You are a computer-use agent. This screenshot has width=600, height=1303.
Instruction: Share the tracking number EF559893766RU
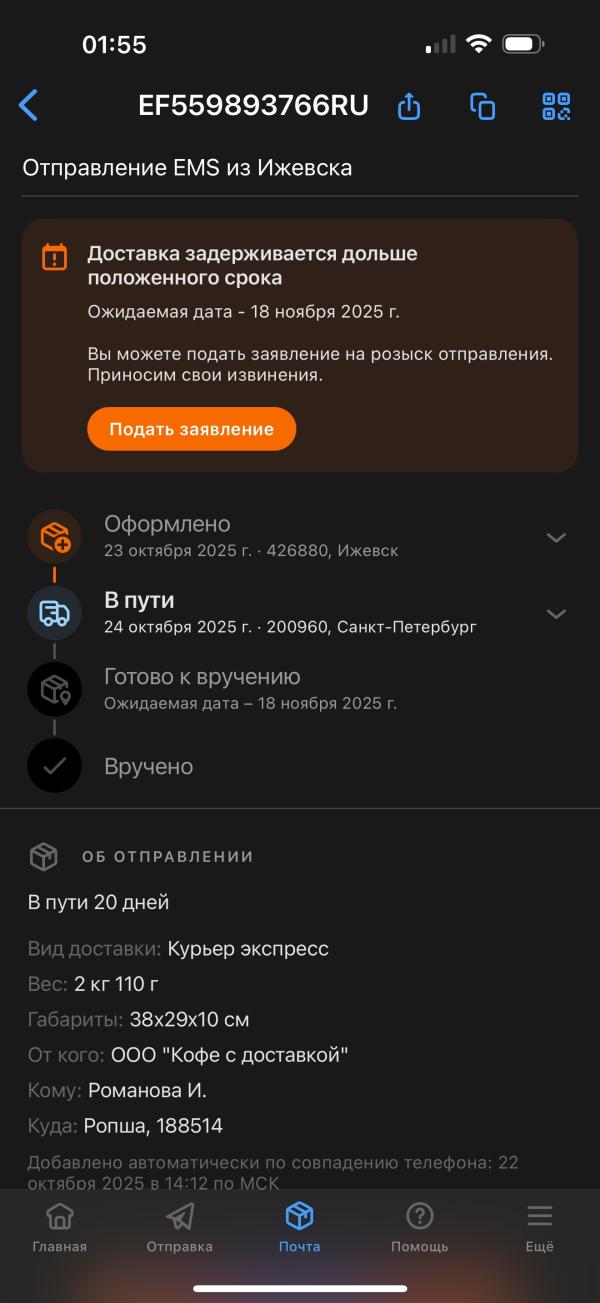409,106
